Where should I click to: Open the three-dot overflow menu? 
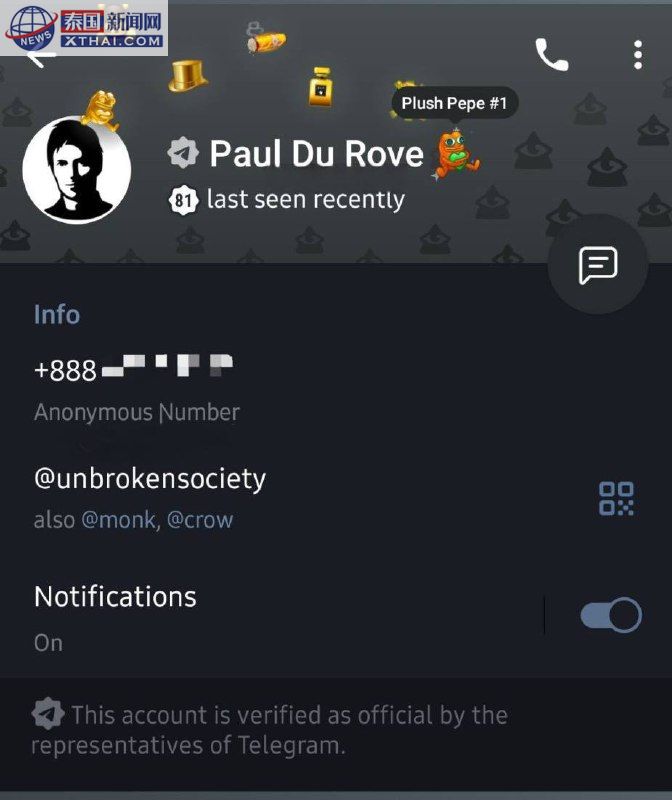(638, 55)
